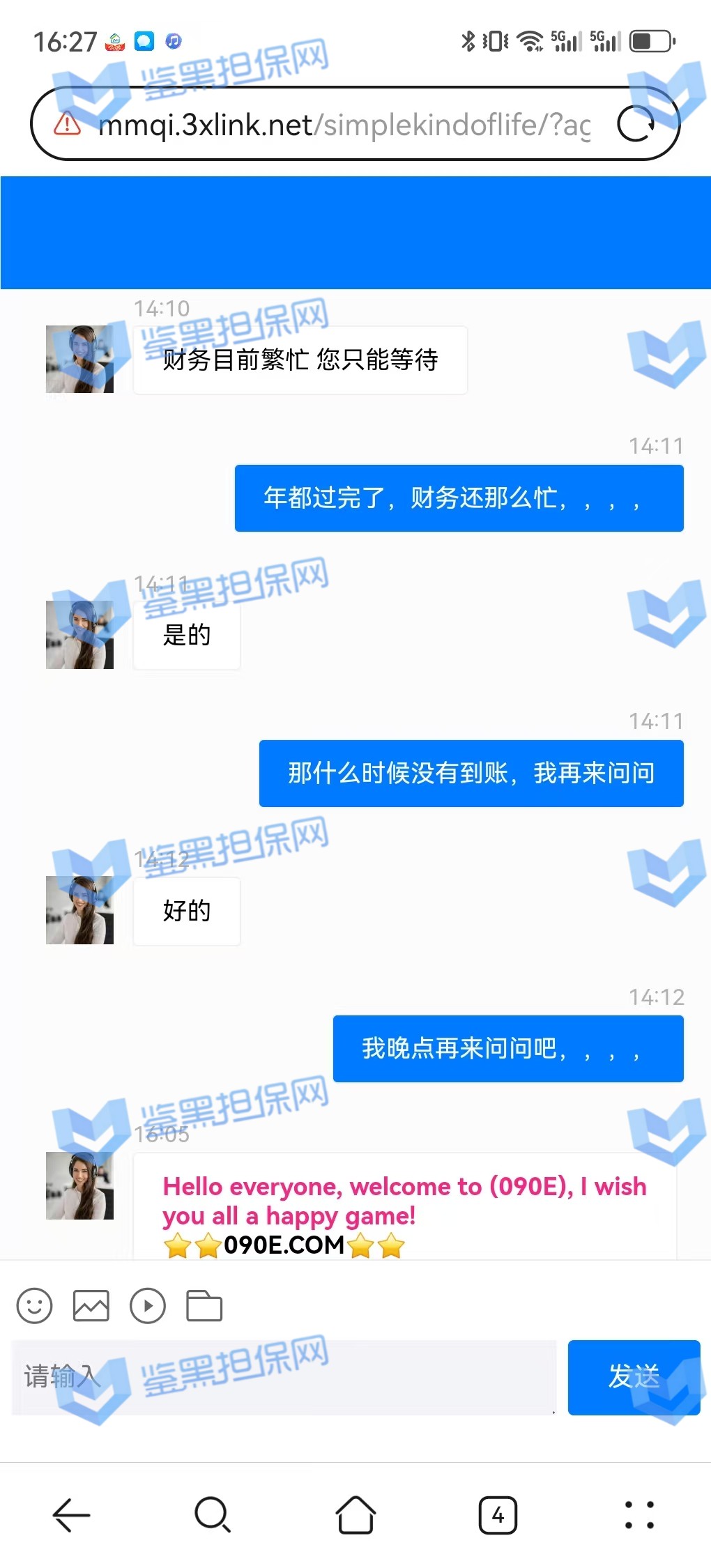Viewport: 711px width, 1568px height.
Task: Attach a file from folder
Action: click(x=204, y=1305)
